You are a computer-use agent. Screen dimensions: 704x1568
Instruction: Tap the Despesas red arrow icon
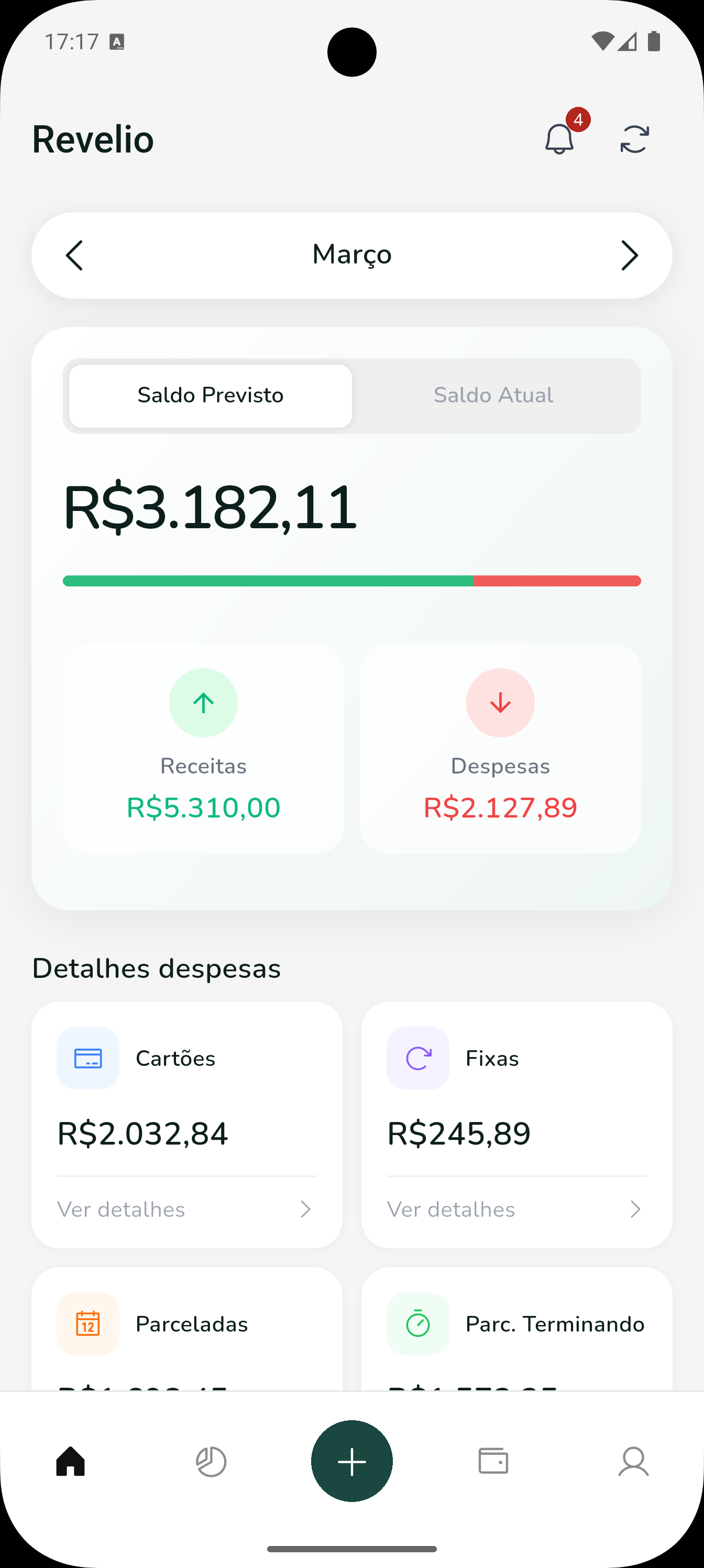pos(500,702)
